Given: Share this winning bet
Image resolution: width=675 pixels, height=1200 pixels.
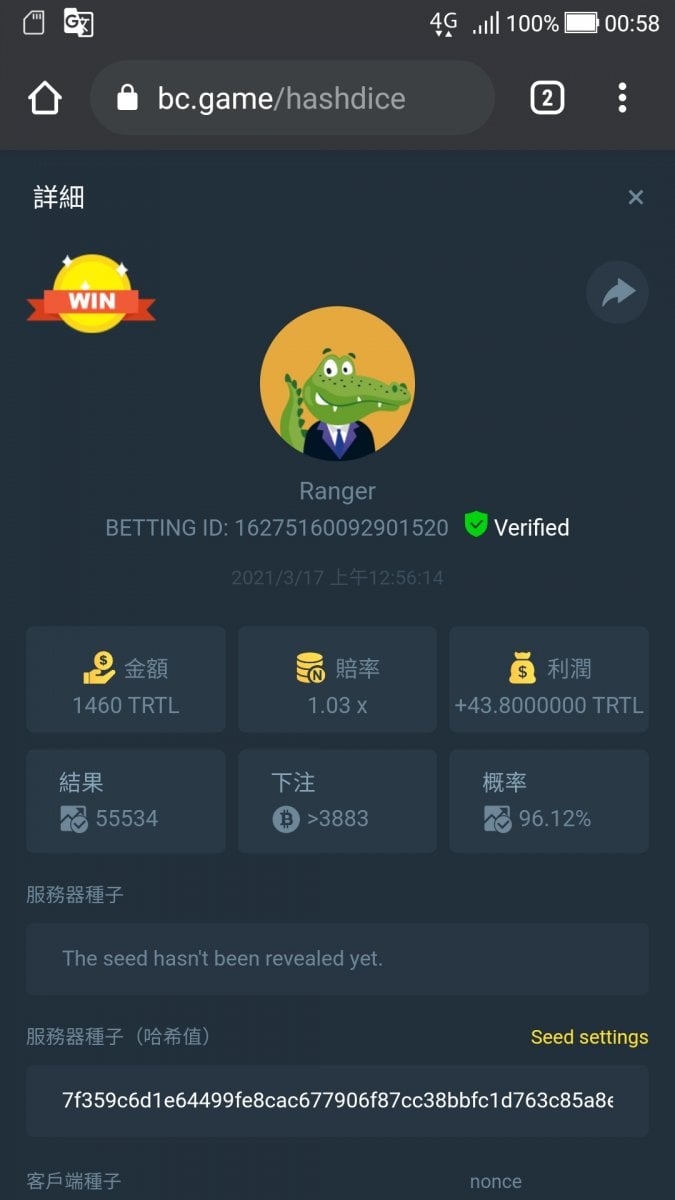Looking at the screenshot, I should coord(617,292).
